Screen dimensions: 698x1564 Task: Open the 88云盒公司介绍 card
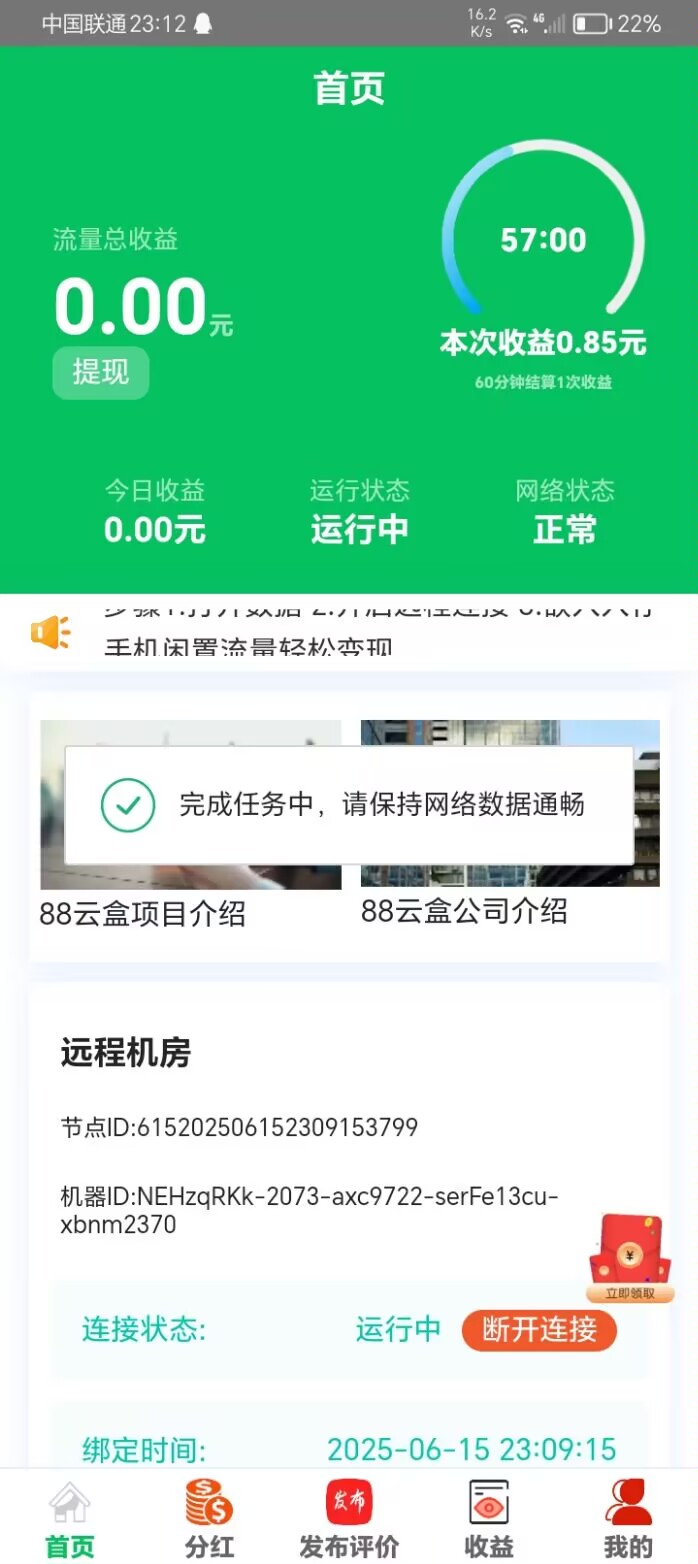510,823
